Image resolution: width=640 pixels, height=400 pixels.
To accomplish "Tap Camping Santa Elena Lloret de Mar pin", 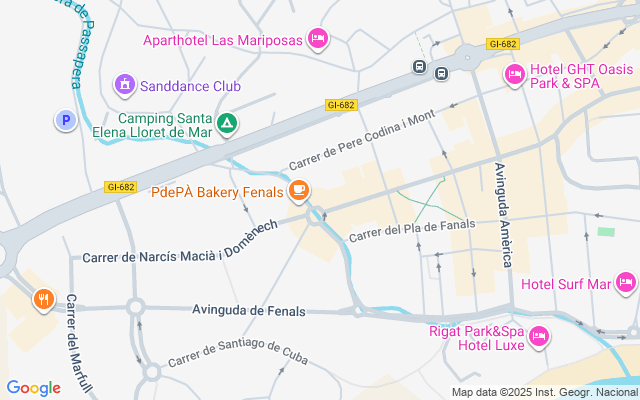I will 228,124.
